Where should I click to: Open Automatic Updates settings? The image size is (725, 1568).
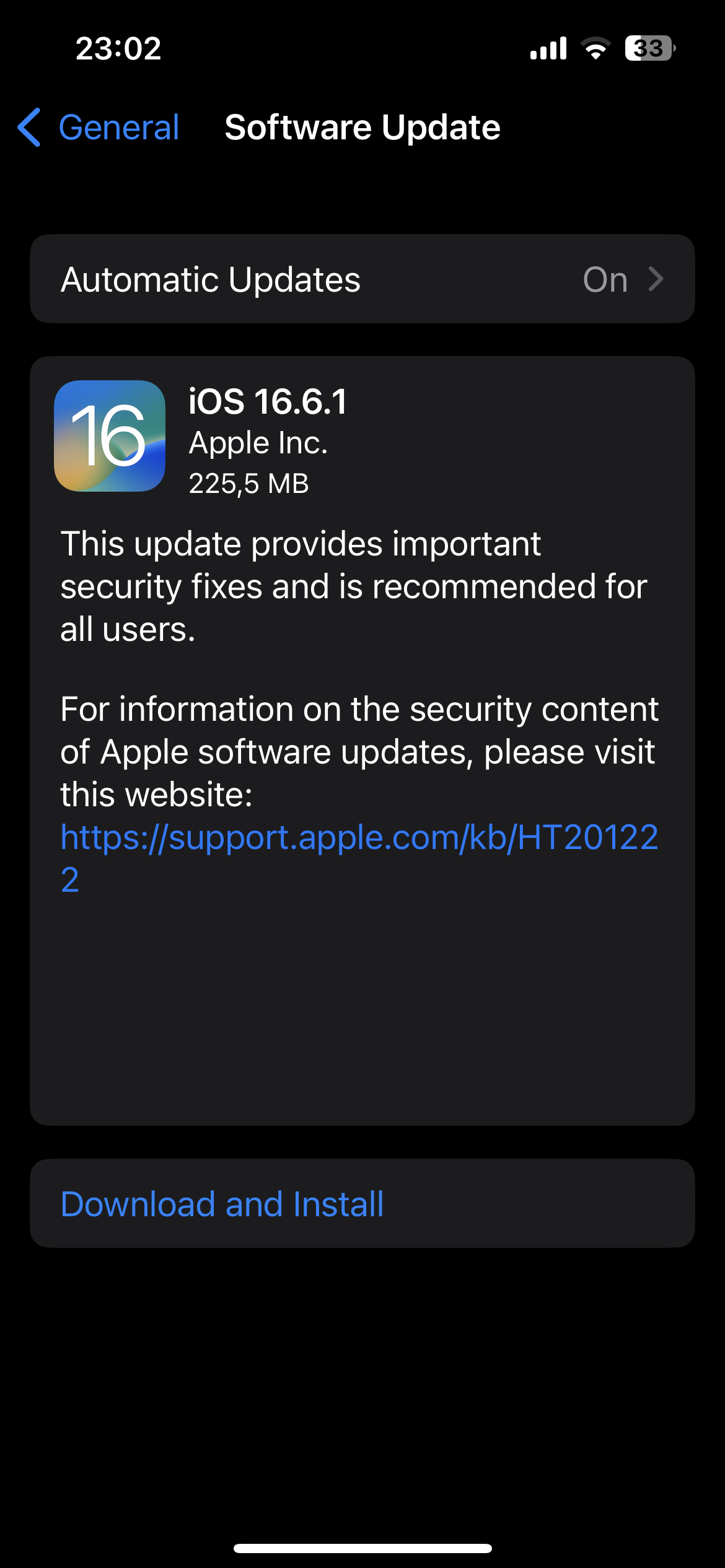362,279
